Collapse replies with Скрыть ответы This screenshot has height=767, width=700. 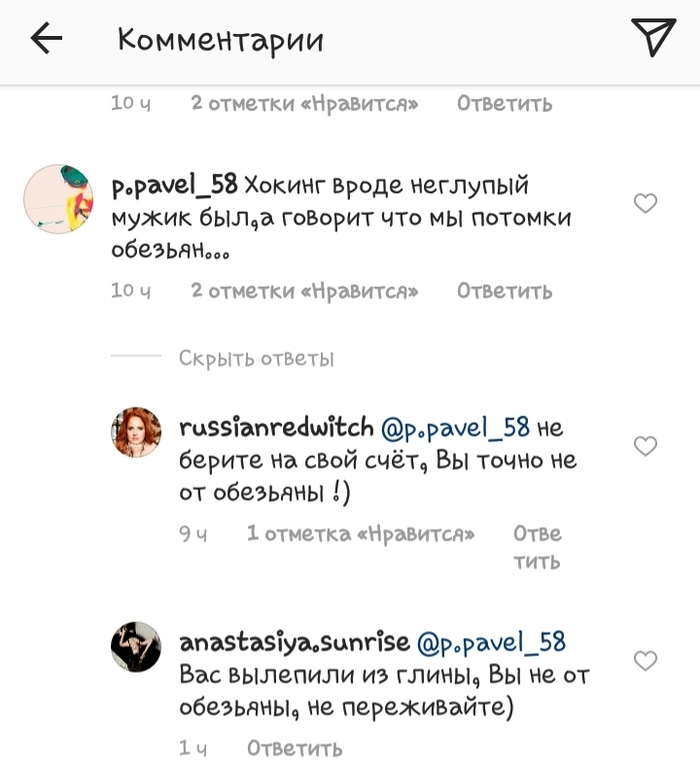pos(256,358)
